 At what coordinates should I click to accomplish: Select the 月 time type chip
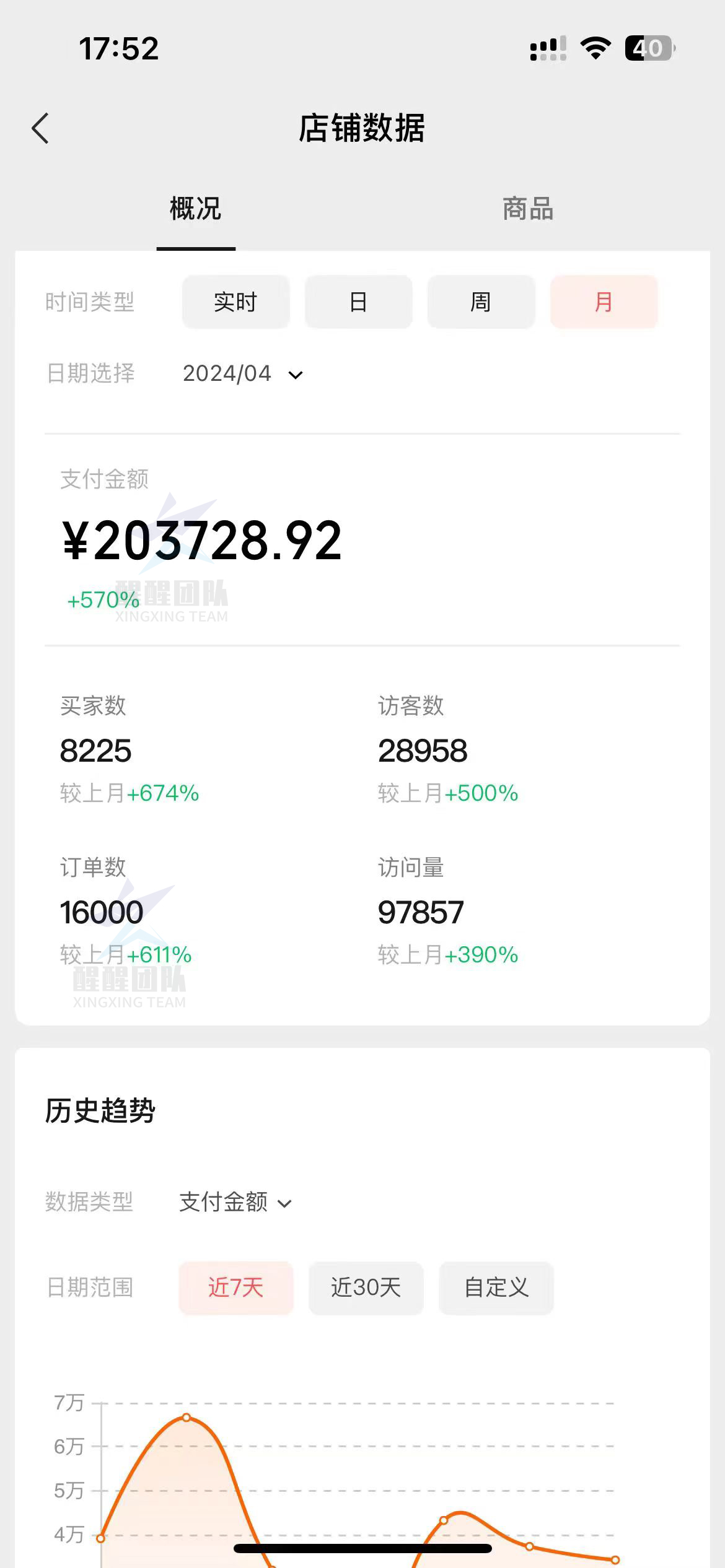point(604,302)
